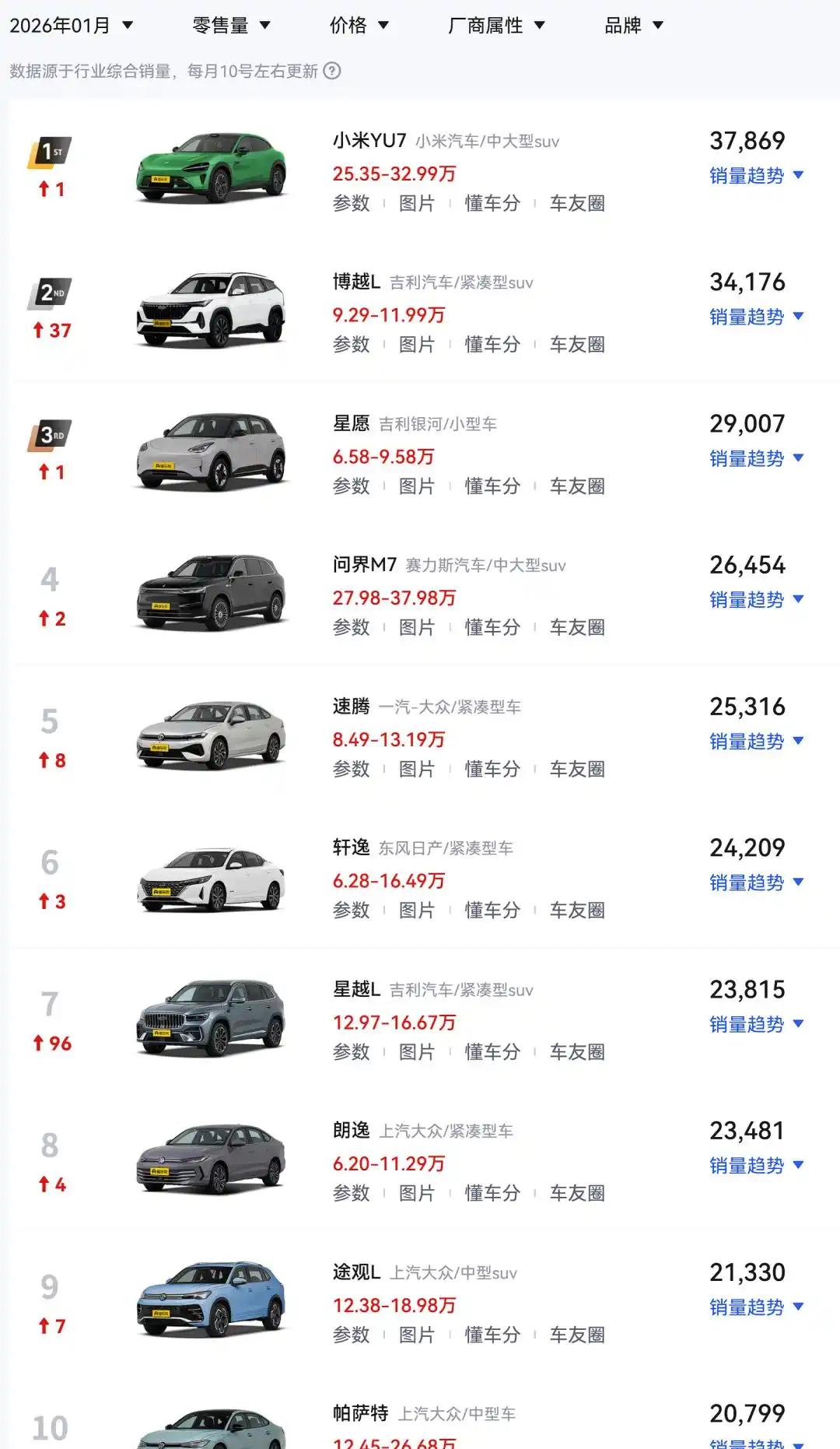Open 车友圈 for 轩逸
This screenshot has height=1449, width=840.
579,910
